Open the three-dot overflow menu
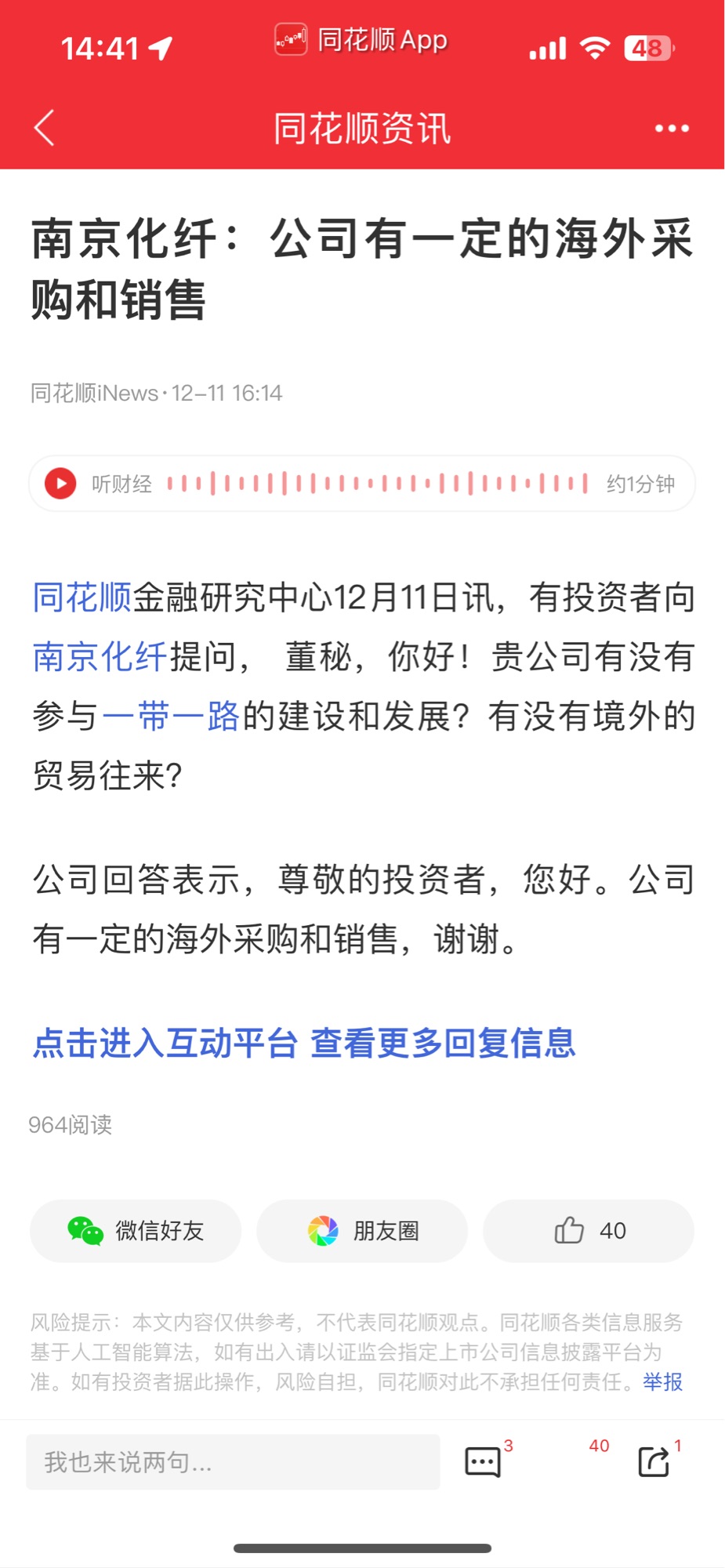This screenshot has width=725, height=1568. tap(672, 129)
